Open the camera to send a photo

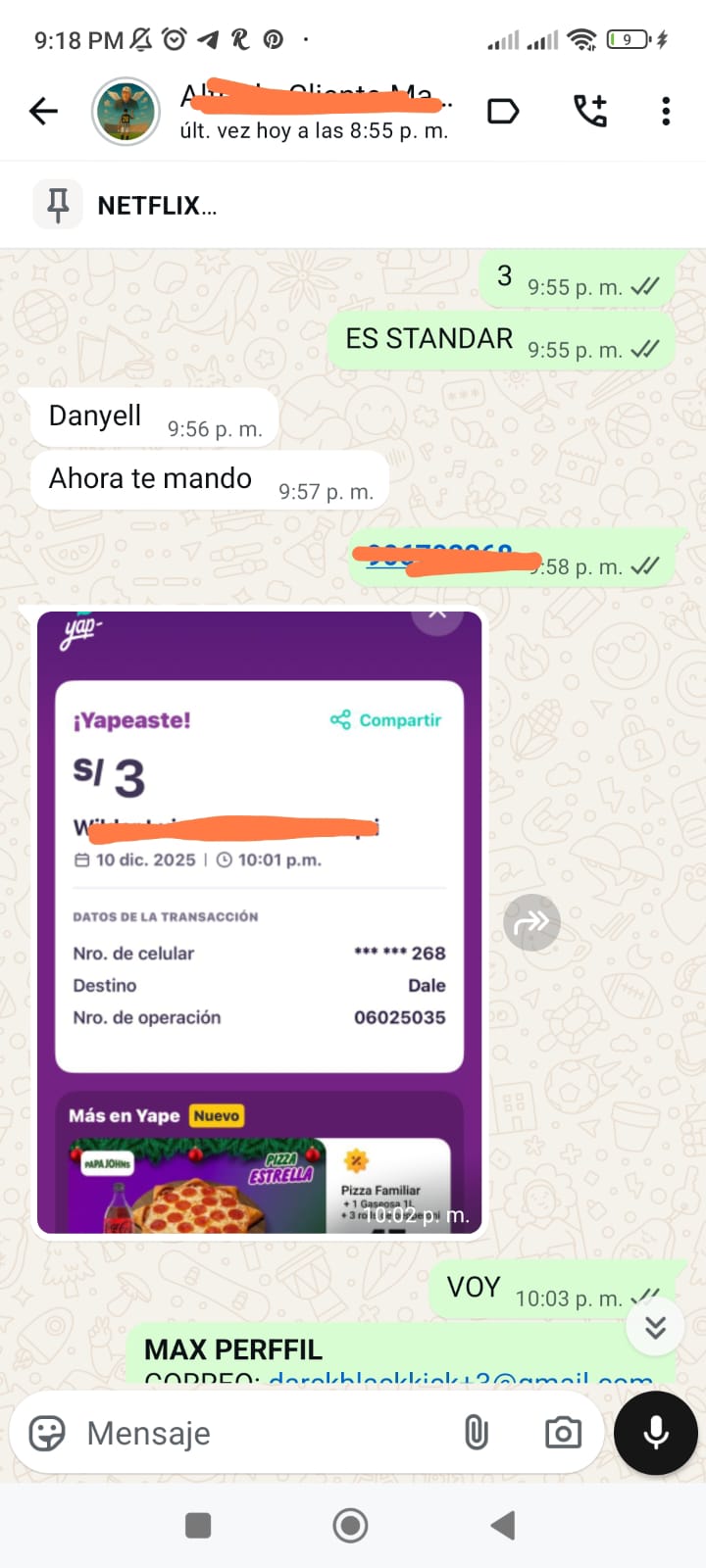(563, 1433)
